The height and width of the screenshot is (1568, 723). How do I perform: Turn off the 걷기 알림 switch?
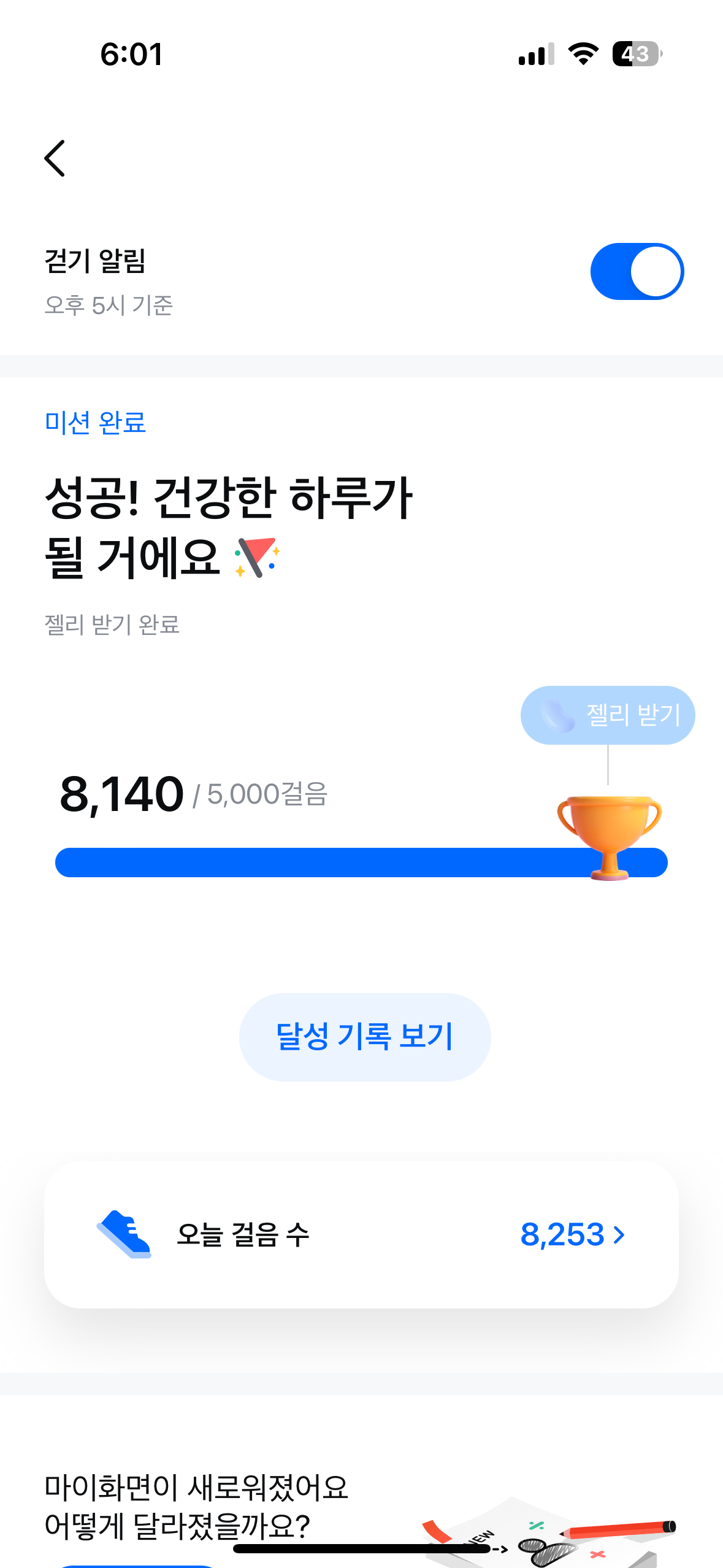click(637, 272)
